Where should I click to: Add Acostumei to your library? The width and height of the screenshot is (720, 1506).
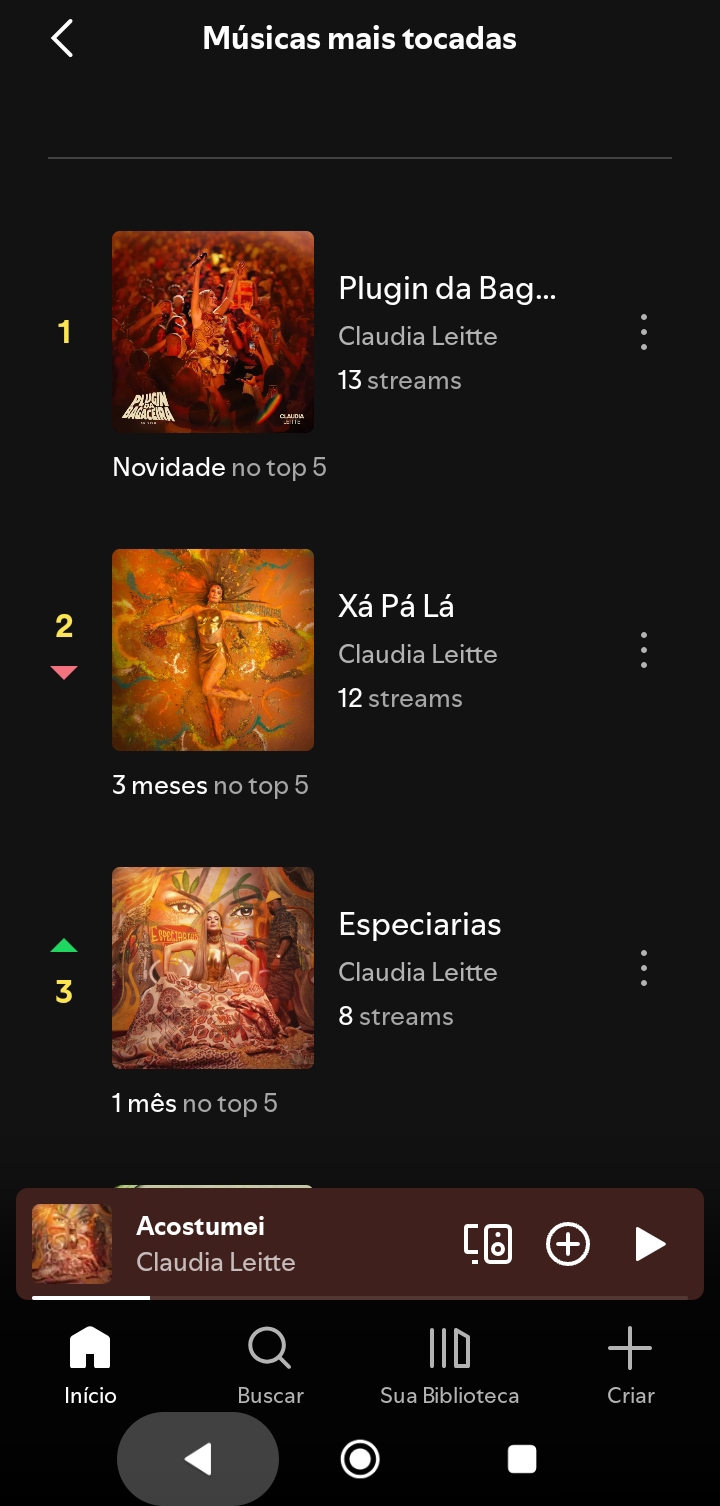[568, 1244]
